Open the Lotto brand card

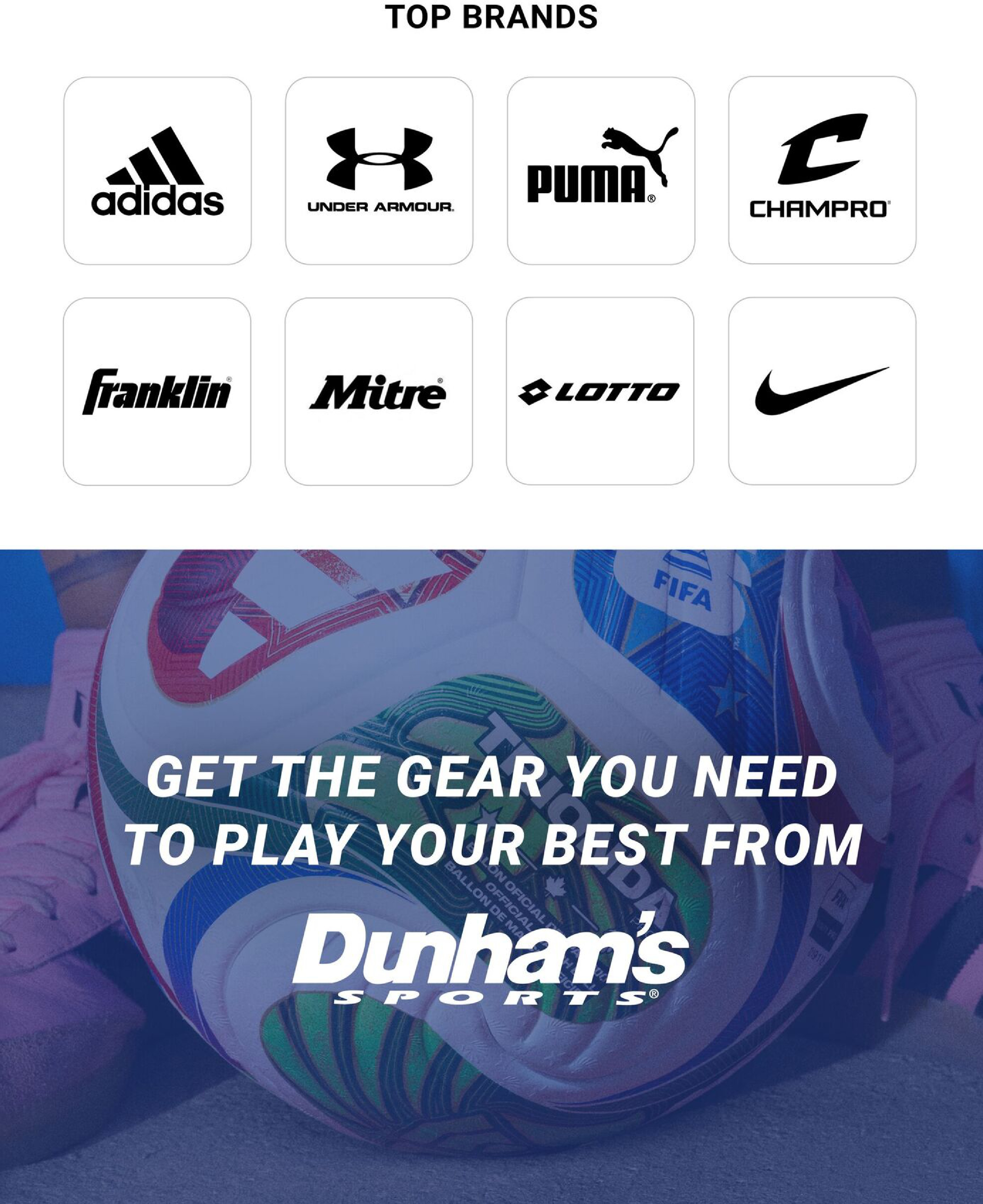click(600, 391)
